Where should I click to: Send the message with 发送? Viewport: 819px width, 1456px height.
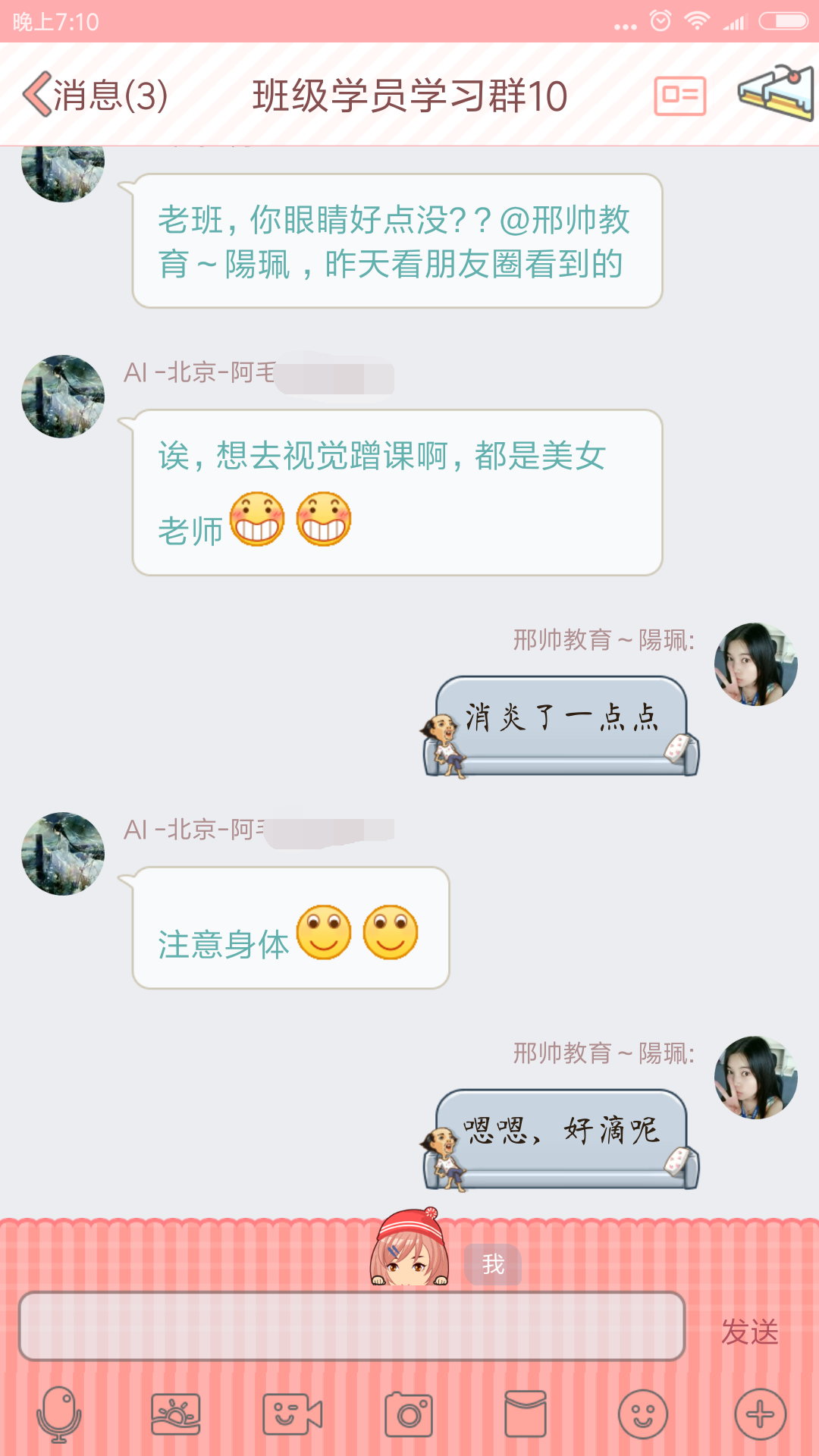click(749, 1332)
